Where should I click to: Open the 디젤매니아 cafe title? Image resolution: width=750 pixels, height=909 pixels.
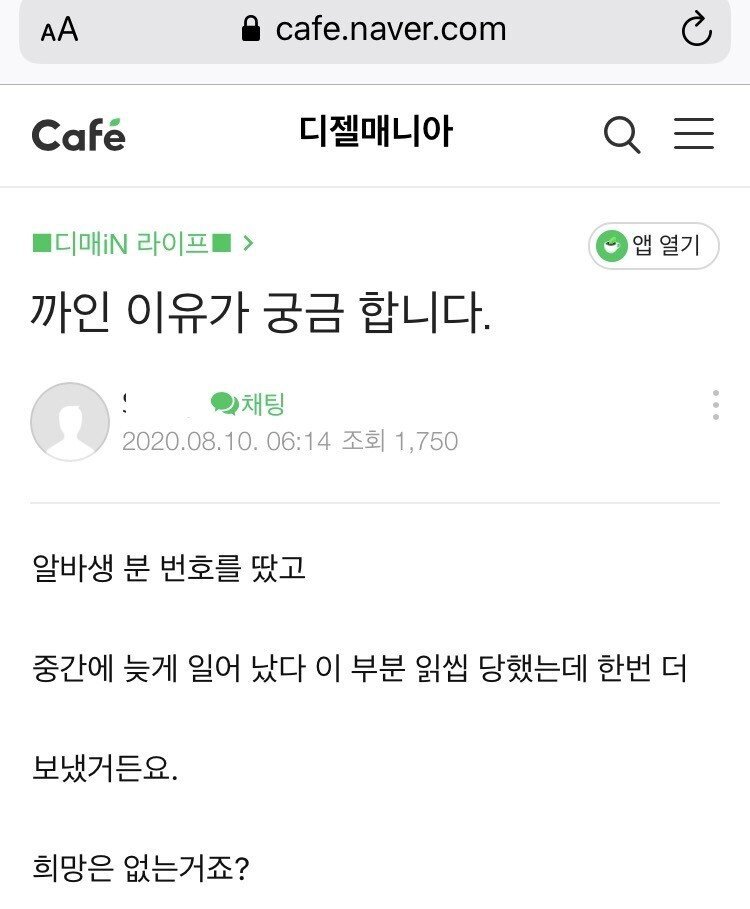click(376, 132)
